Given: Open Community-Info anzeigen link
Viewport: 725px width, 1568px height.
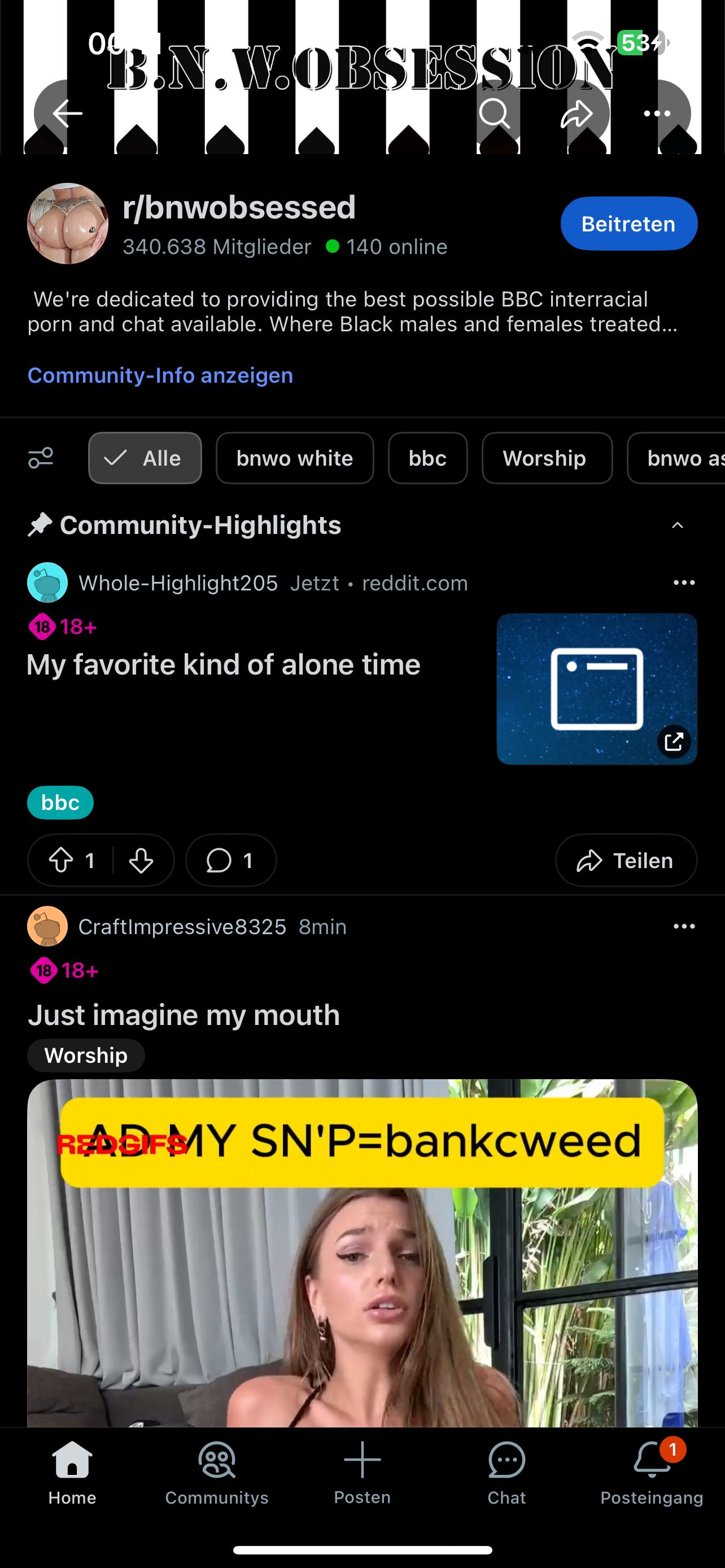Looking at the screenshot, I should pos(160,375).
